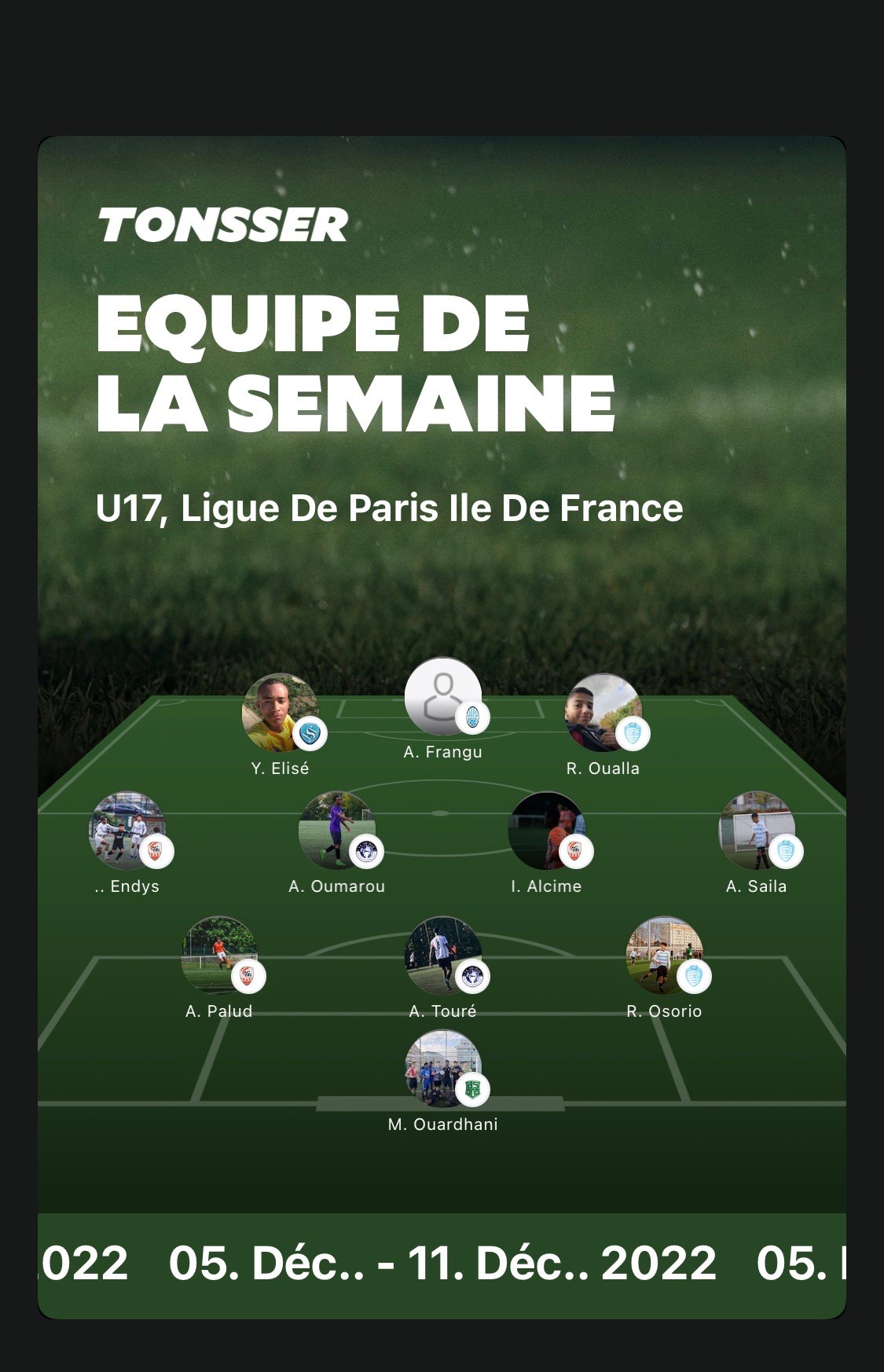
Task: Open goalkeeper M. Ouardhani's profile
Action: [442, 1068]
